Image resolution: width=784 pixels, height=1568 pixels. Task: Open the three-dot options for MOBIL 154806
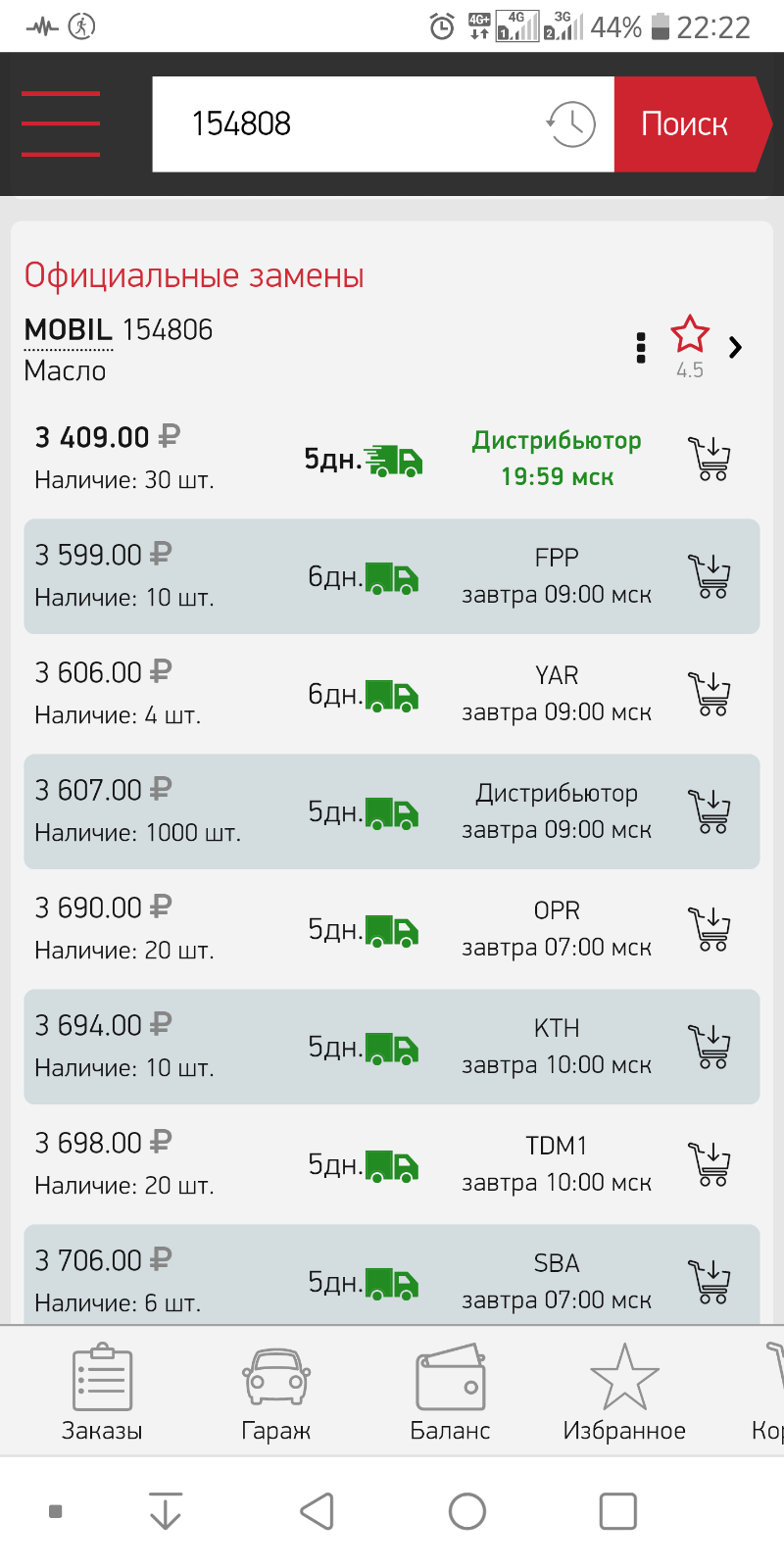[x=641, y=348]
